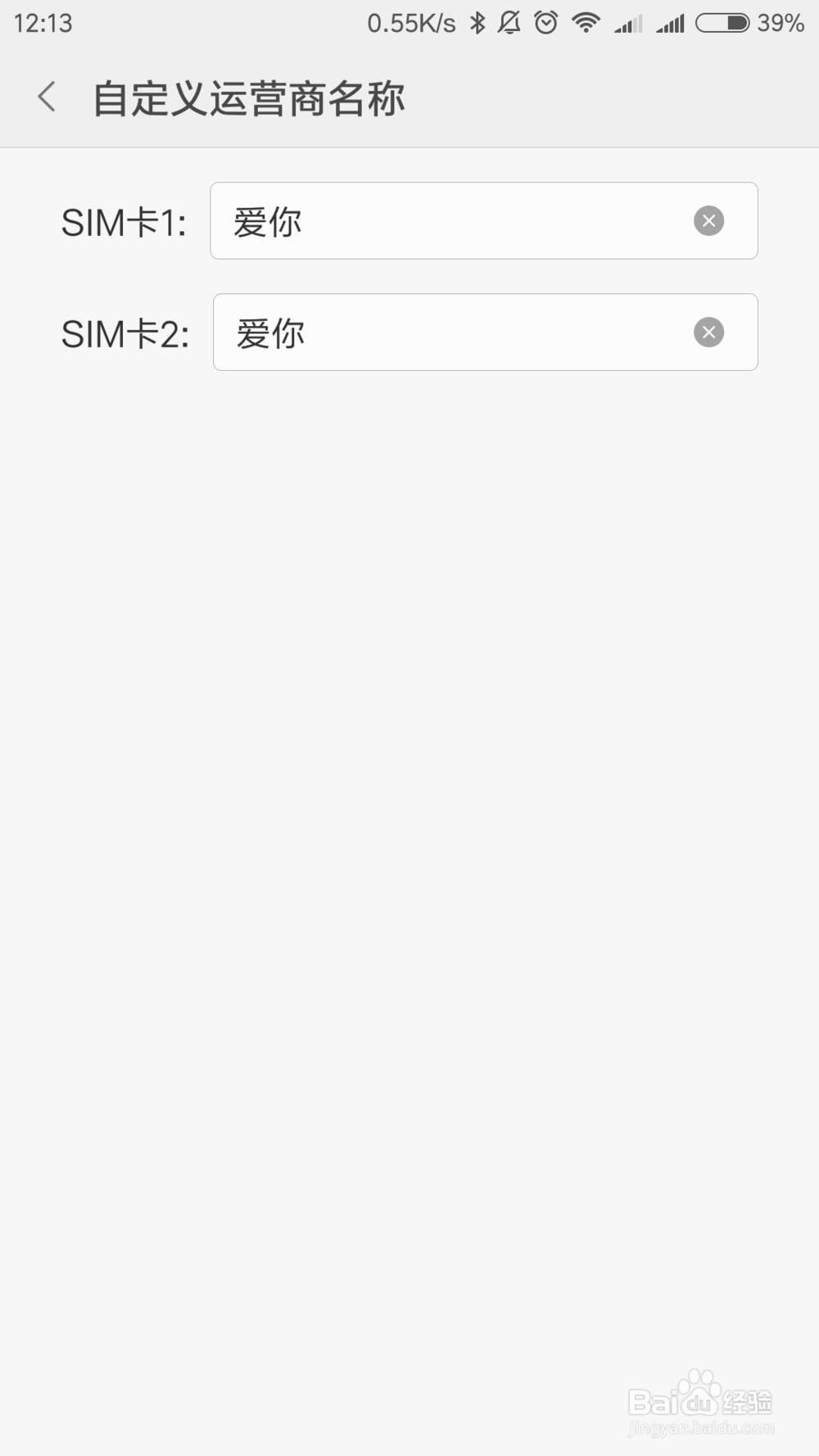Clear the SIM卡2 text field
Viewport: 819px width, 1456px height.
coord(708,332)
